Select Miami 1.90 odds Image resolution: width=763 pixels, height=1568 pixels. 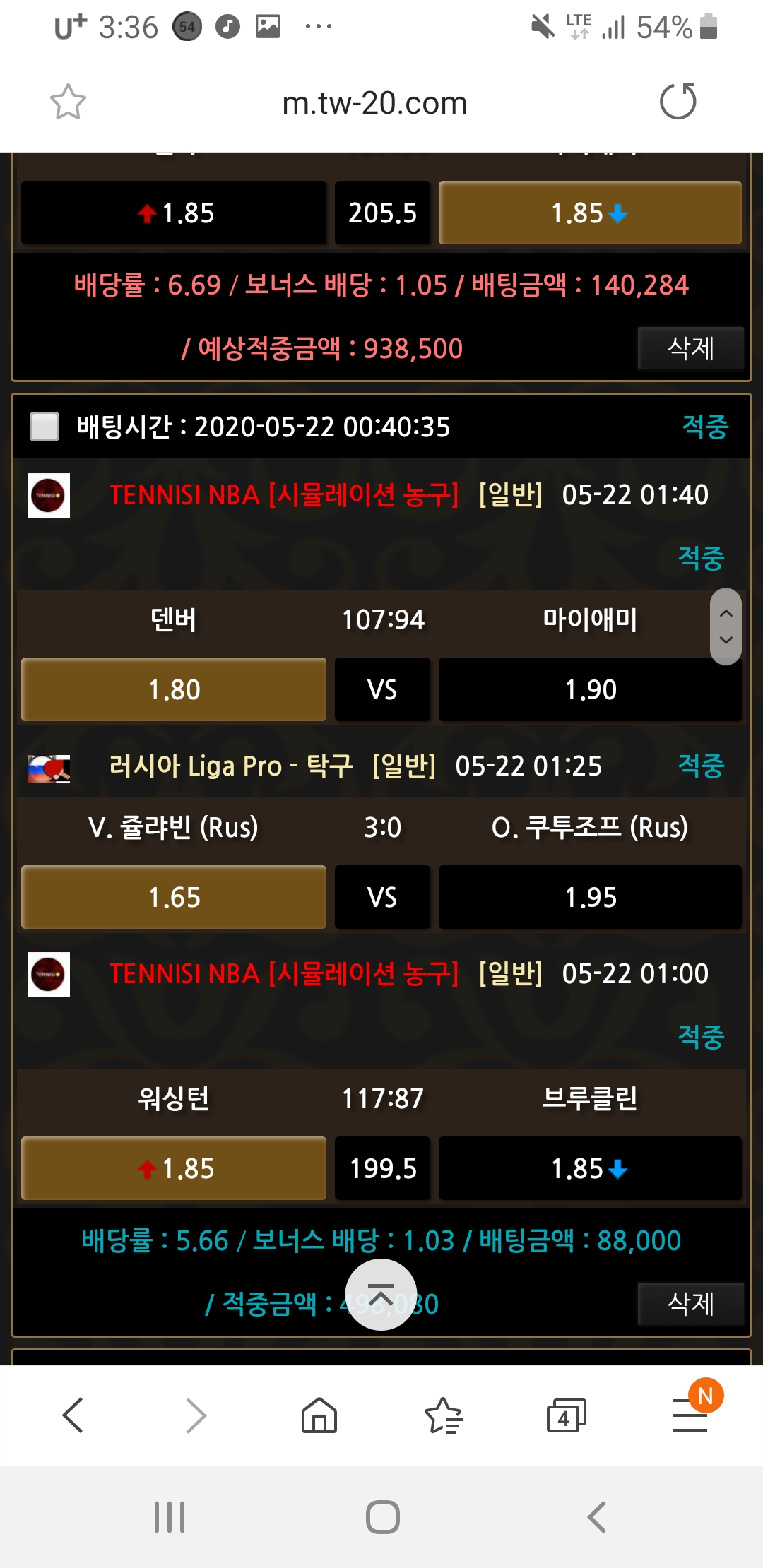(x=590, y=689)
